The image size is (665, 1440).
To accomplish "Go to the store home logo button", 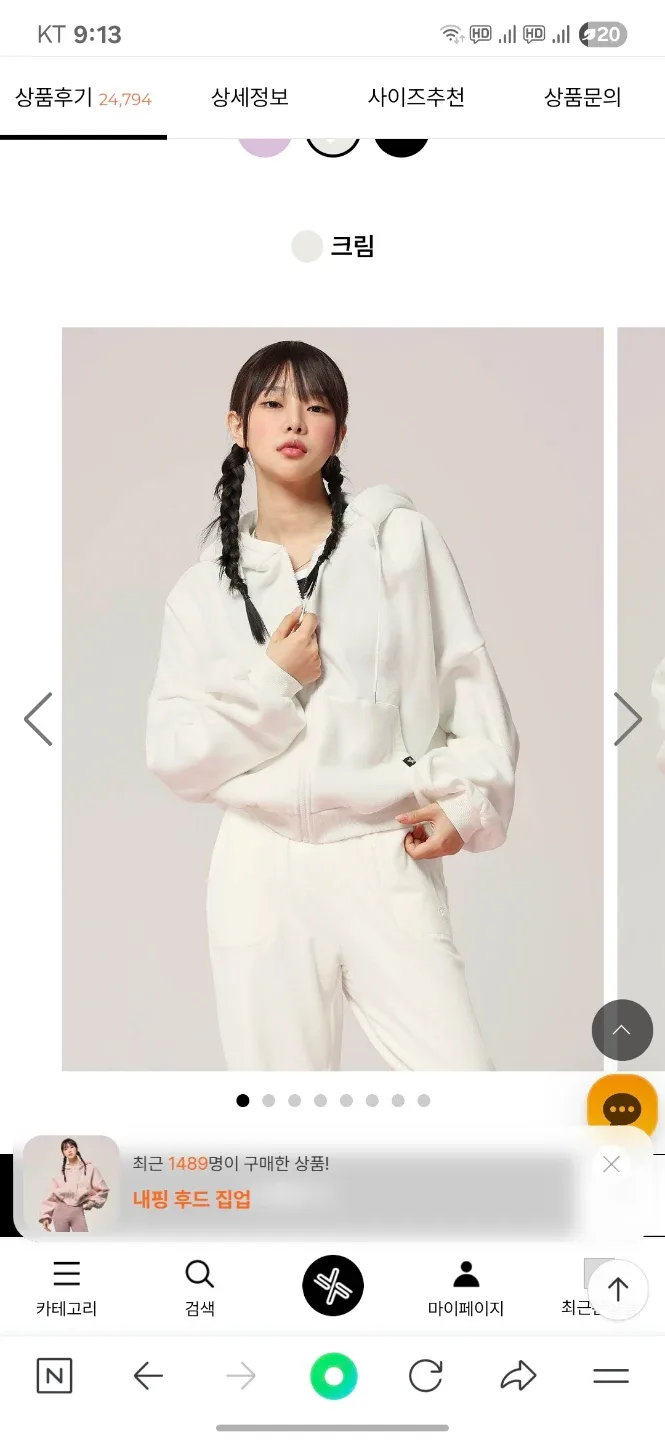I will click(x=333, y=1286).
